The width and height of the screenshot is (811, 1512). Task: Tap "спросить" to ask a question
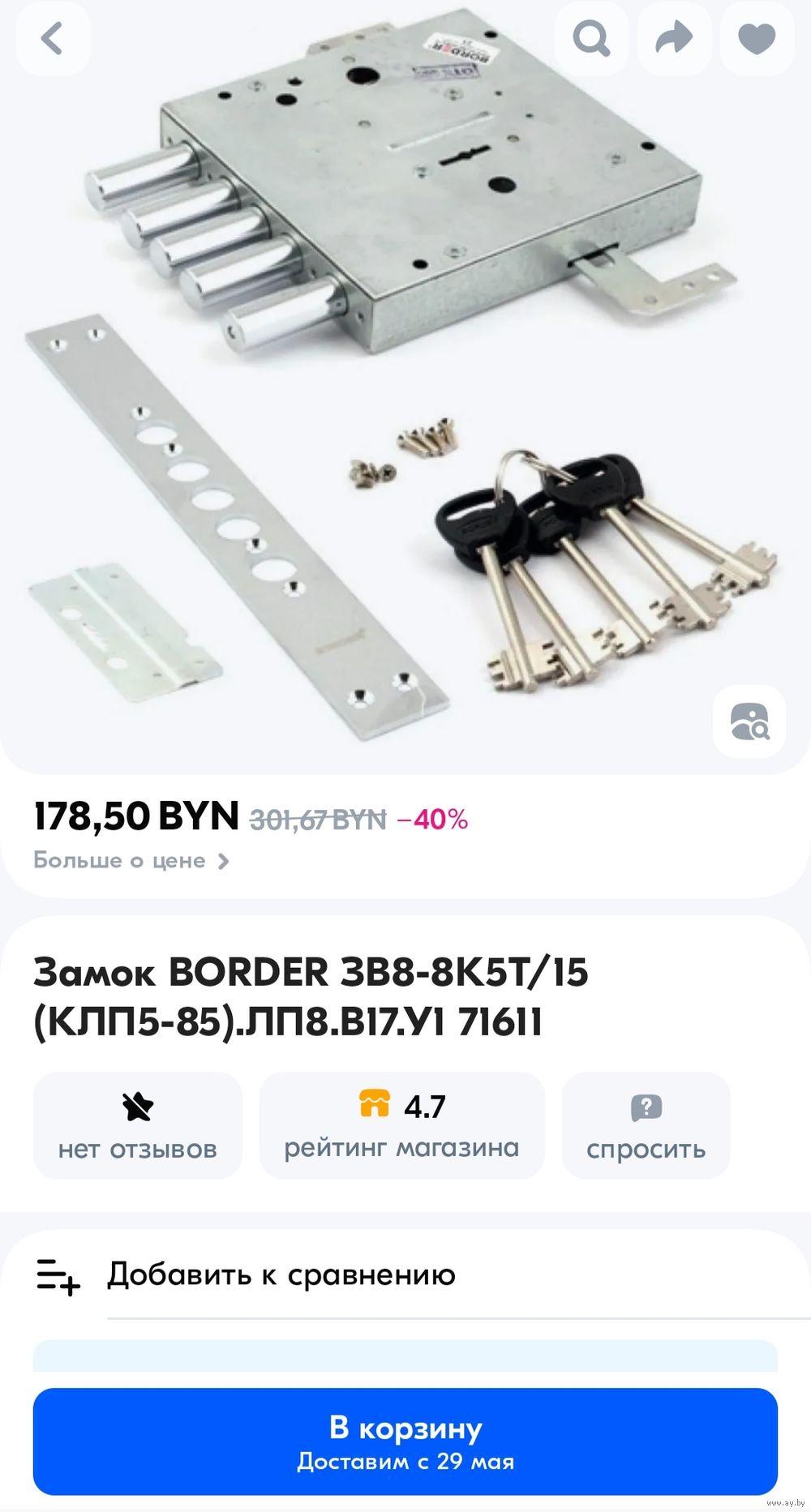[x=646, y=1125]
